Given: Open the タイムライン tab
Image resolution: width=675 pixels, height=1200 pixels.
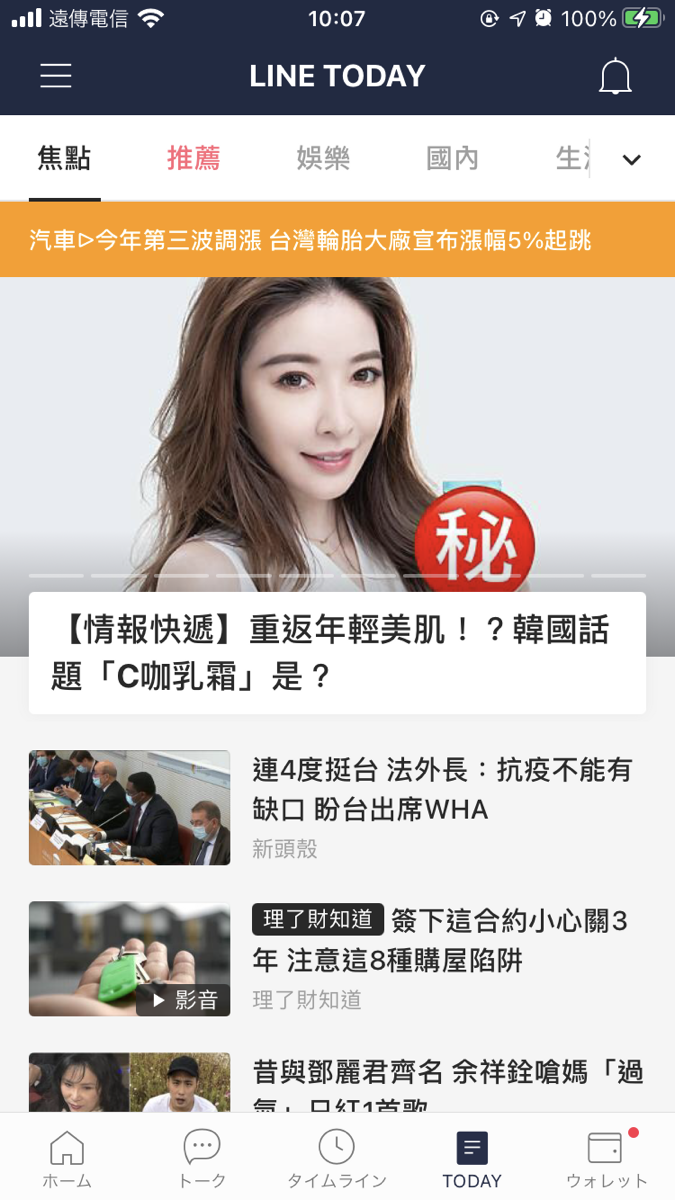Looking at the screenshot, I should pyautogui.click(x=337, y=1159).
